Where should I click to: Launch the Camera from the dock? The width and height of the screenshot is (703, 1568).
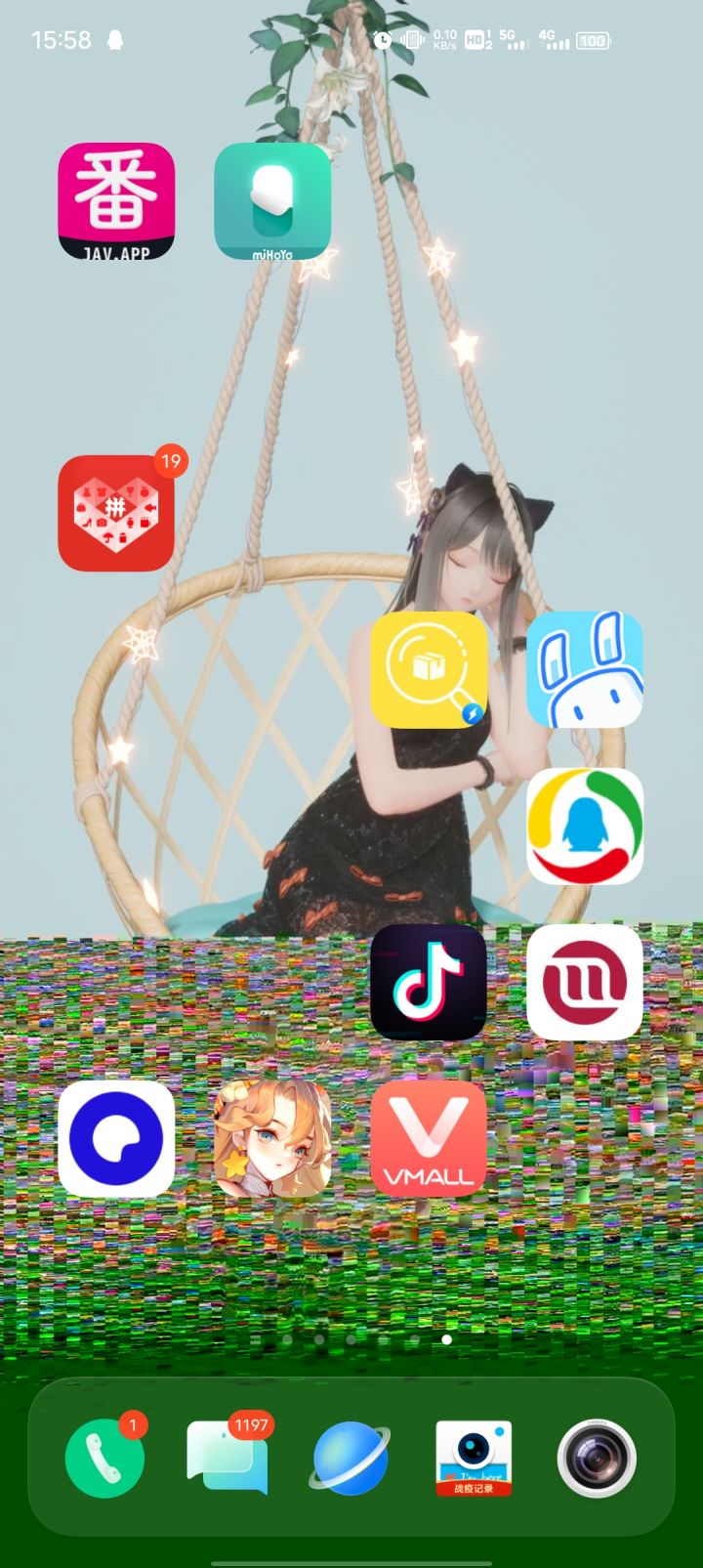597,1459
